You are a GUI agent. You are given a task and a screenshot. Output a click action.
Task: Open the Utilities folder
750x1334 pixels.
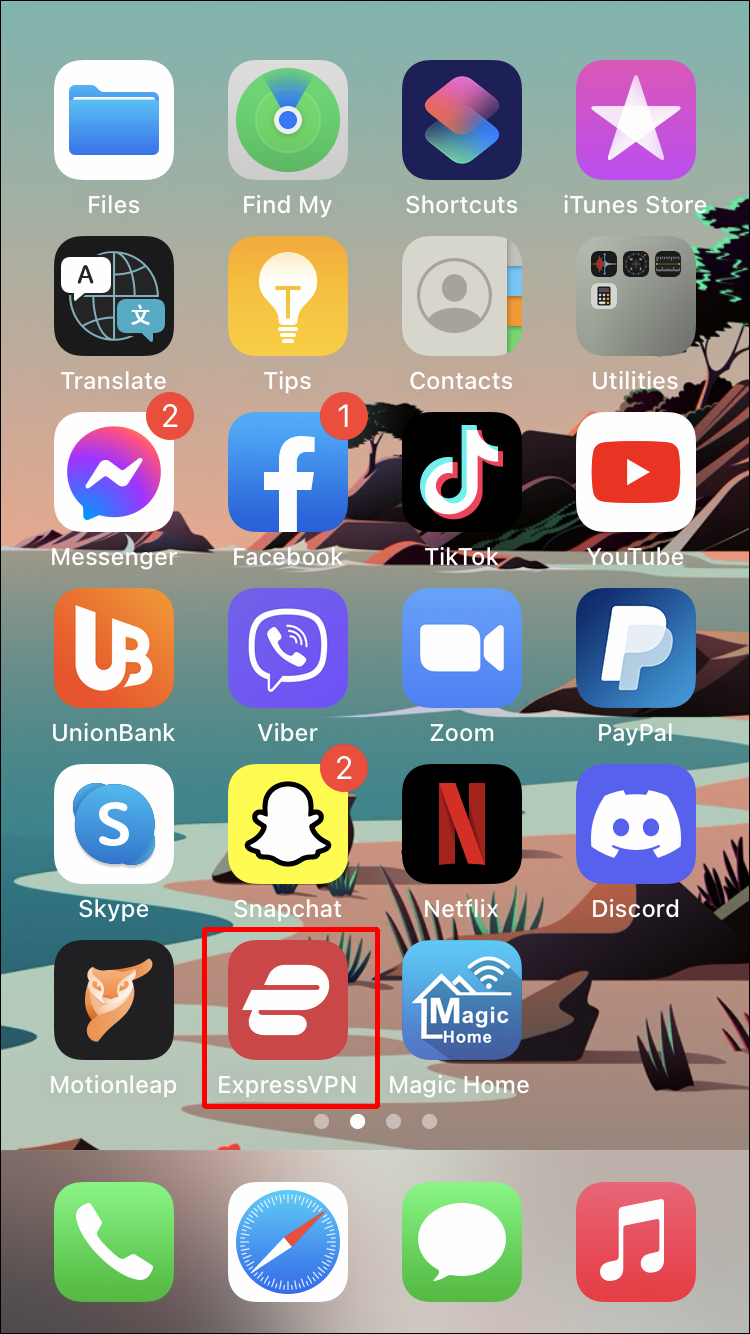point(636,296)
